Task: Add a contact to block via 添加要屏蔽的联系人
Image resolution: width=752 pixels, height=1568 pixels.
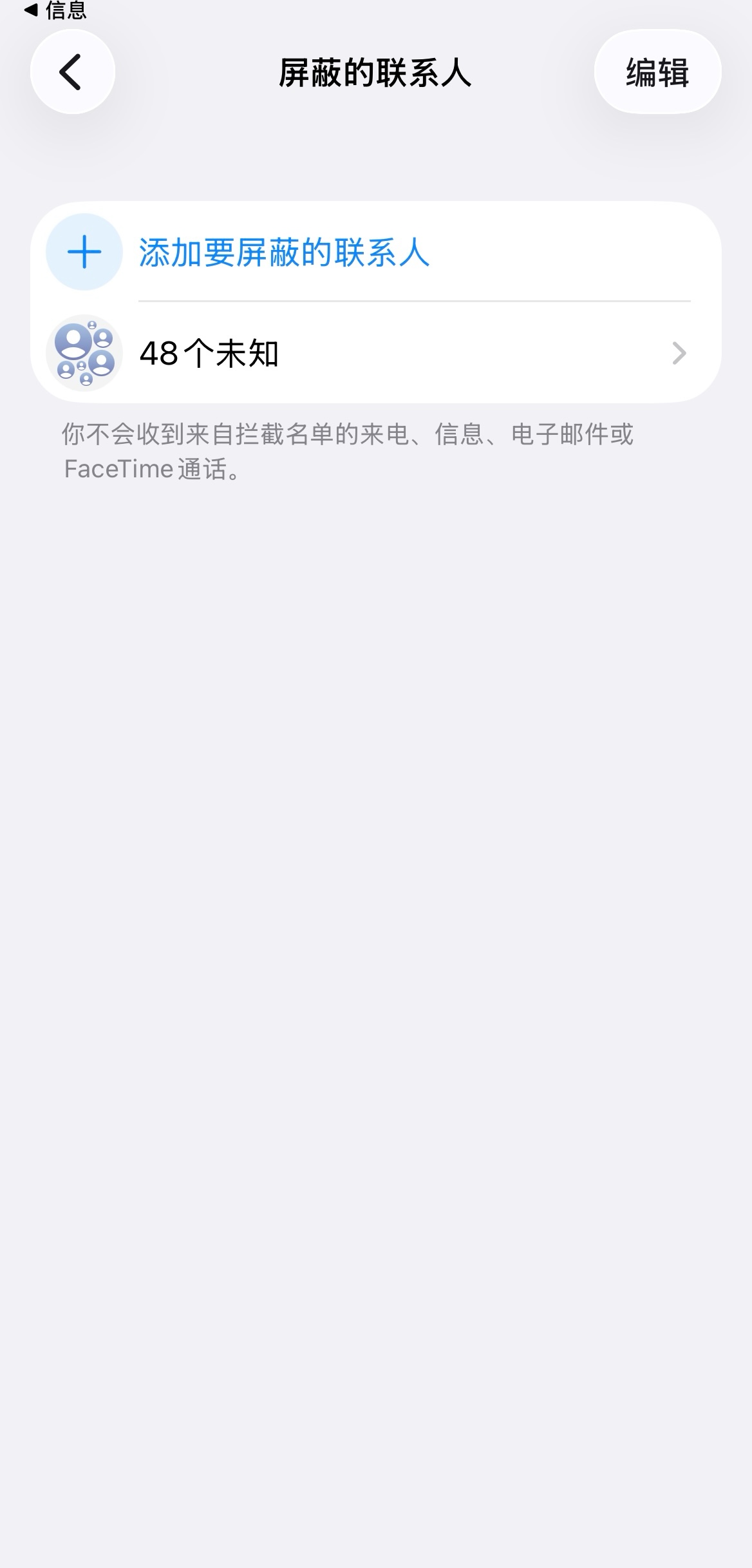Action: 283,252
